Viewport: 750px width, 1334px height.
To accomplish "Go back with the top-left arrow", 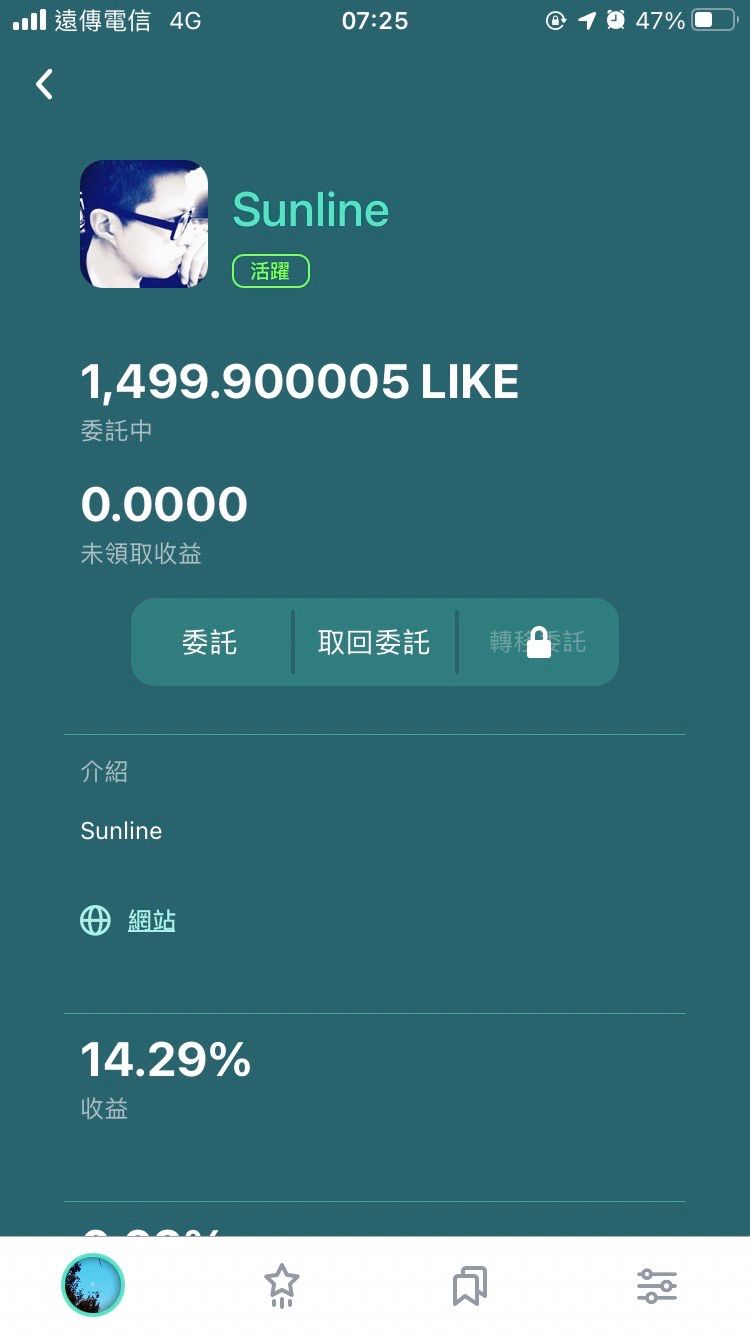I will (x=44, y=85).
